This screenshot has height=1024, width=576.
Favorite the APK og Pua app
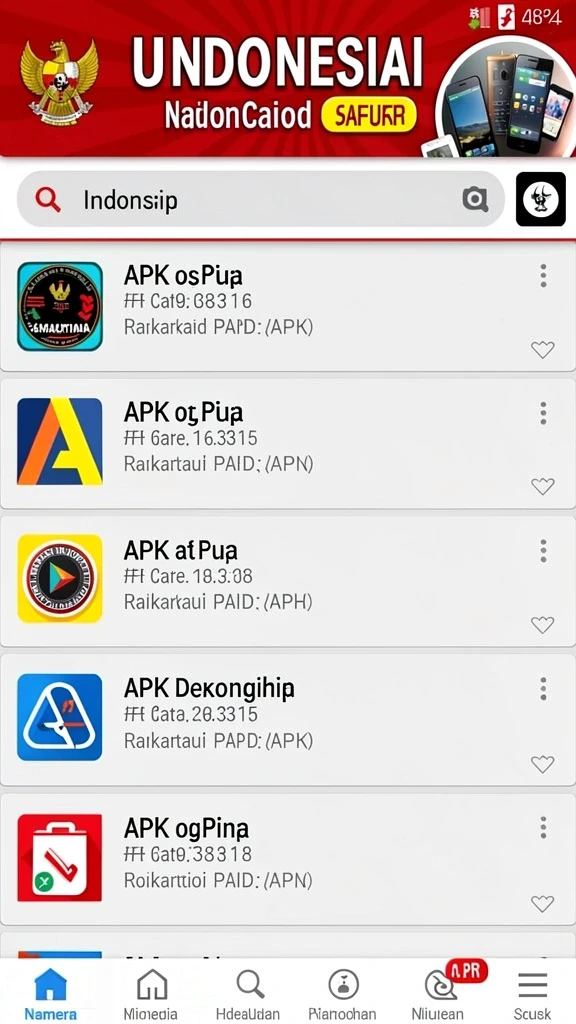coord(542,487)
